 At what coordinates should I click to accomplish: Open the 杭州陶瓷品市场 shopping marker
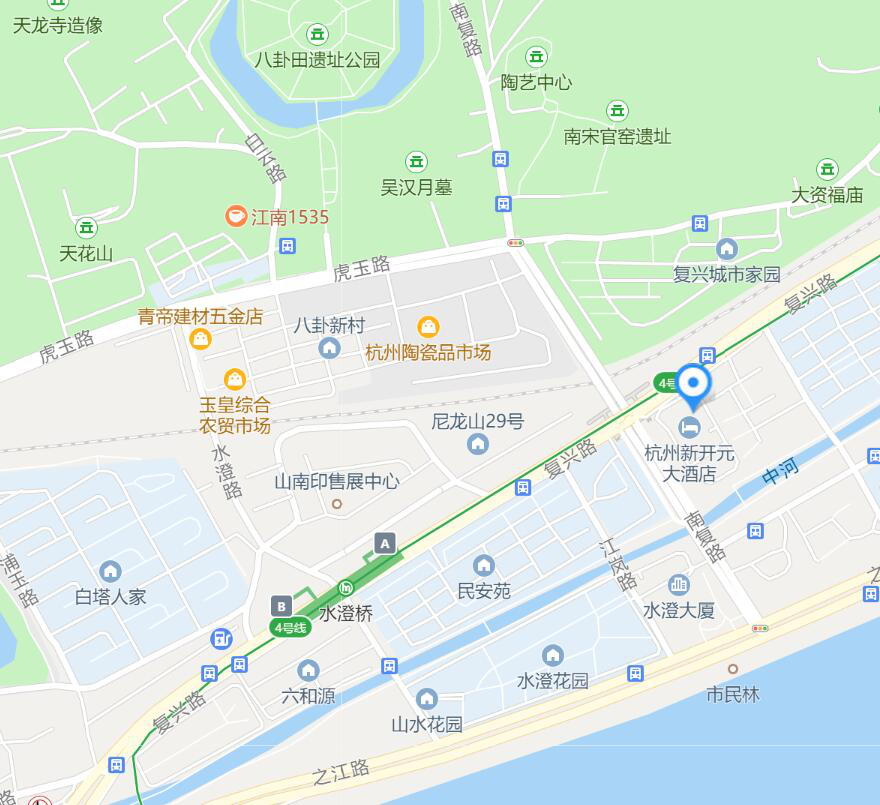428,326
